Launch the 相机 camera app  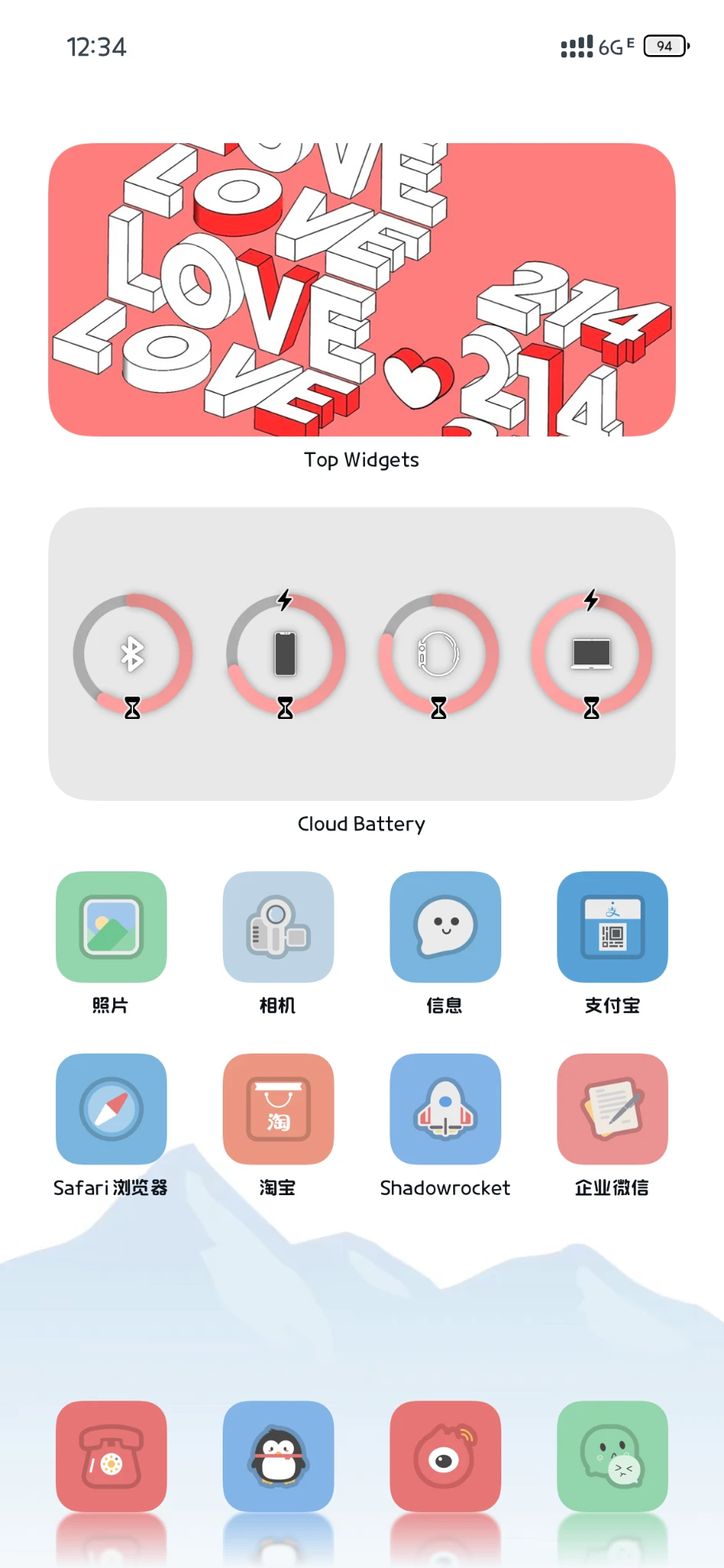278,926
